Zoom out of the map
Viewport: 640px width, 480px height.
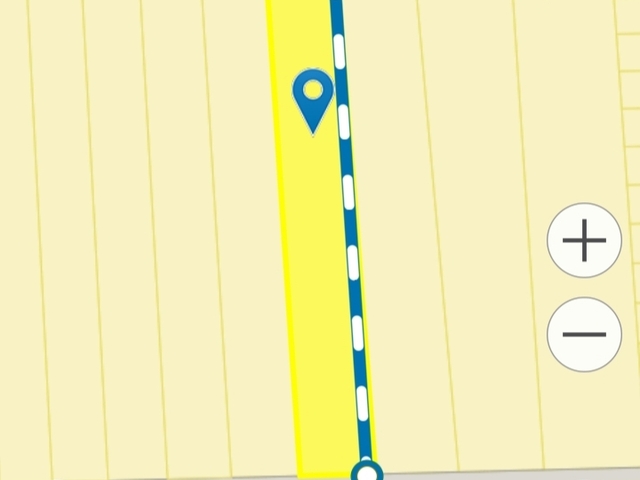pyautogui.click(x=585, y=334)
